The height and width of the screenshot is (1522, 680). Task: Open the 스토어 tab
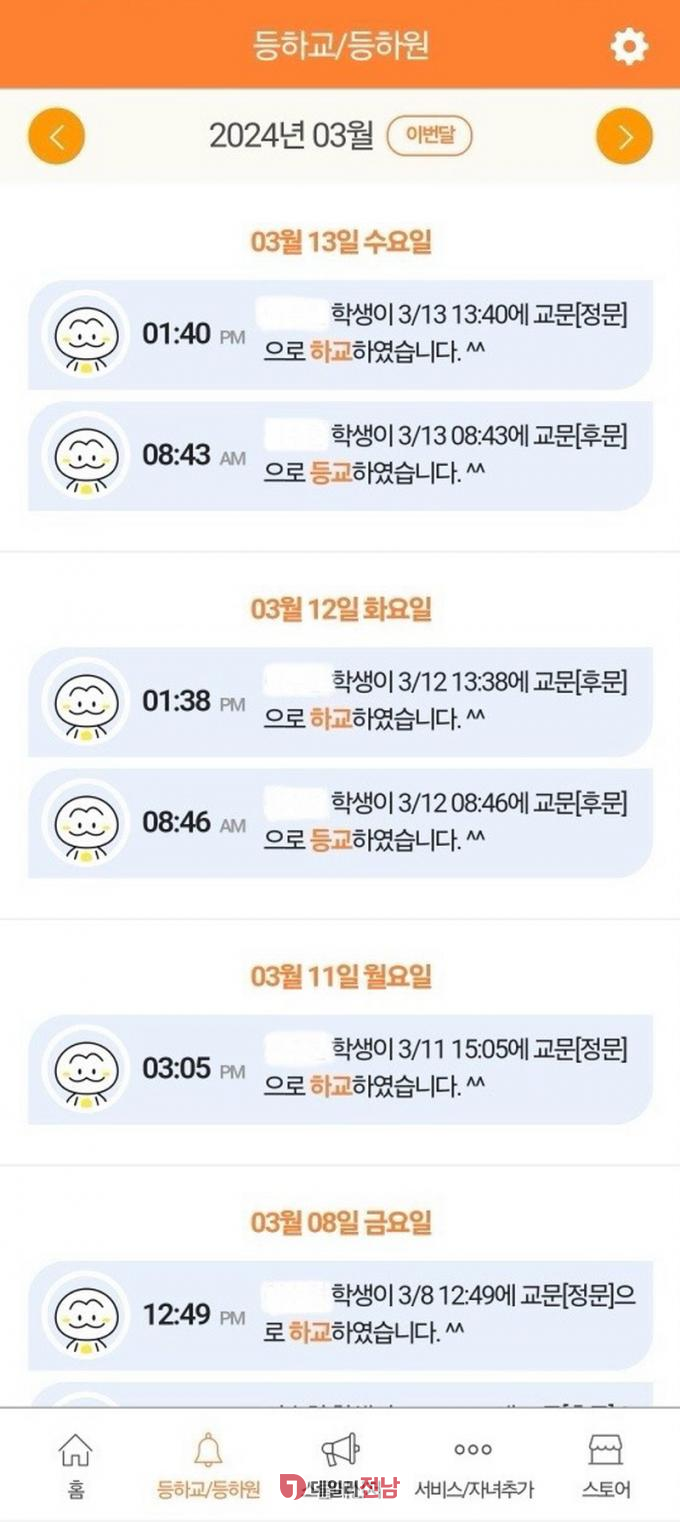pyautogui.click(x=606, y=1465)
